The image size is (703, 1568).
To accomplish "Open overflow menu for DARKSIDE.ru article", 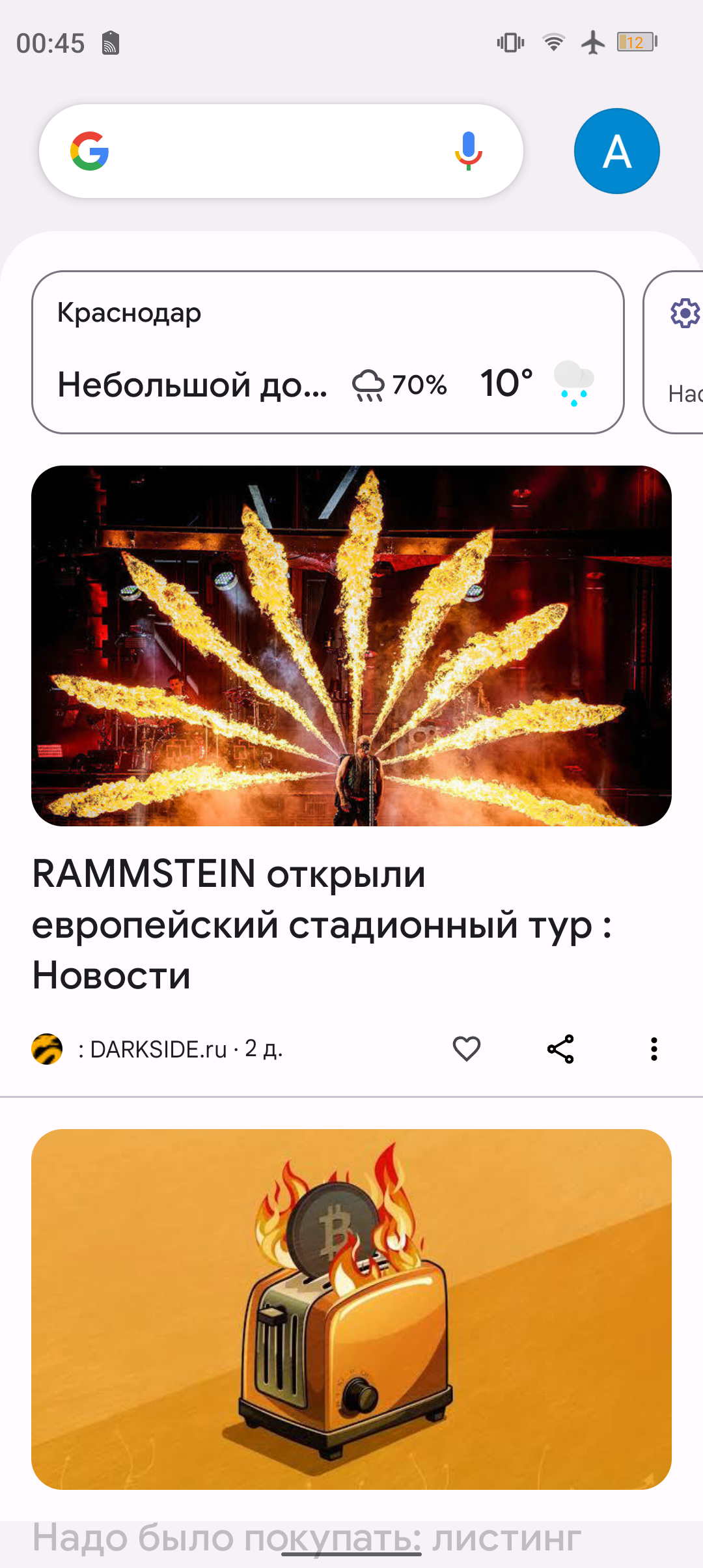I will point(654,1049).
